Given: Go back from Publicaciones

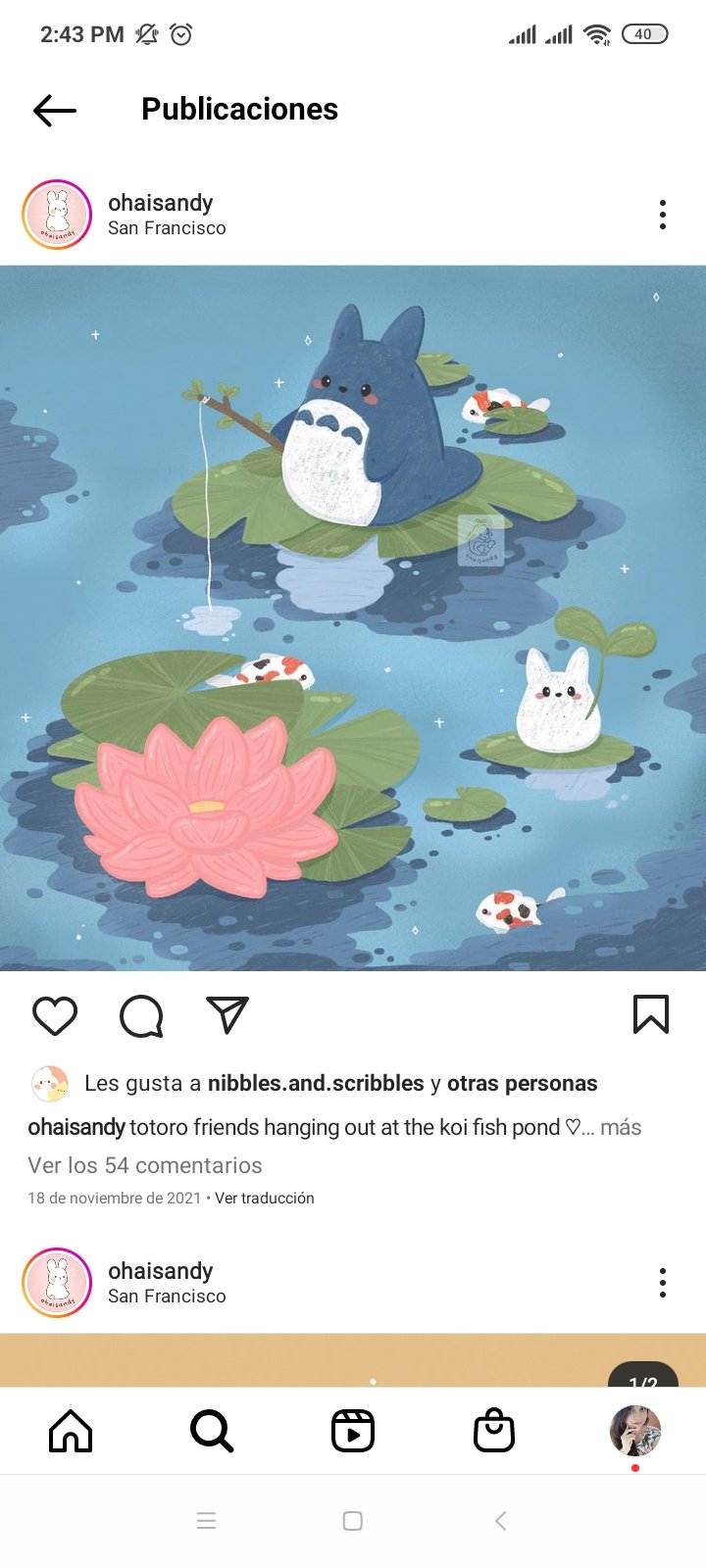Looking at the screenshot, I should [55, 110].
